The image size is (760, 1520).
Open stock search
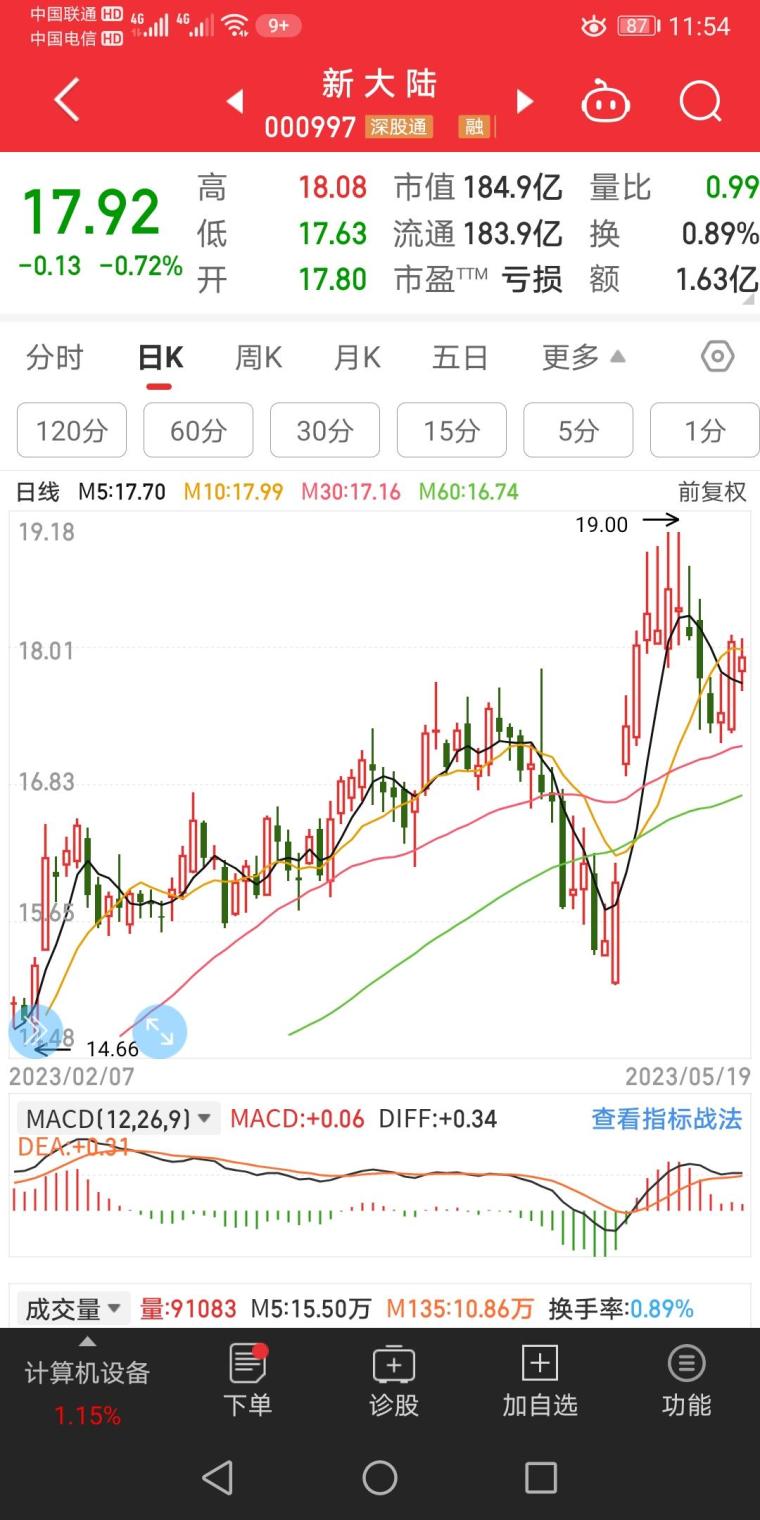point(700,101)
